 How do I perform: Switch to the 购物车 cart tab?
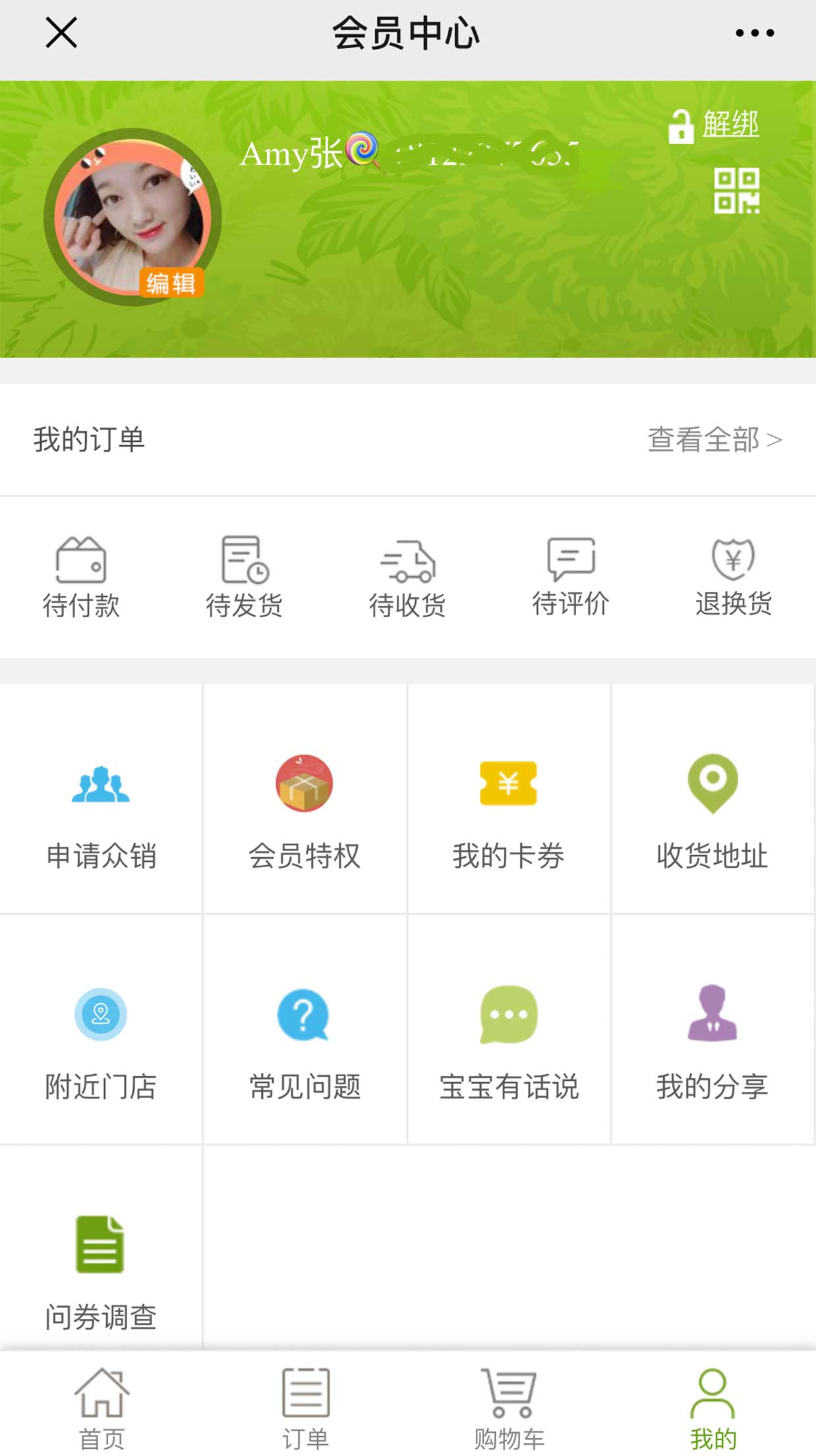508,1411
